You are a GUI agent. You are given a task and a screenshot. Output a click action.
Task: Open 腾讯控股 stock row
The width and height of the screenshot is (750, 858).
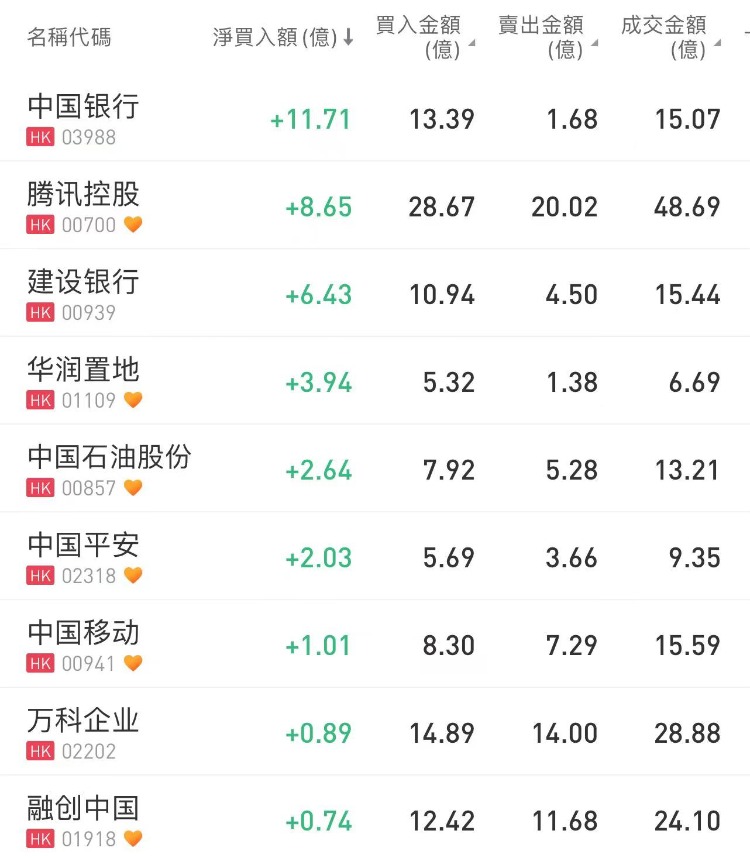[x=83, y=194]
